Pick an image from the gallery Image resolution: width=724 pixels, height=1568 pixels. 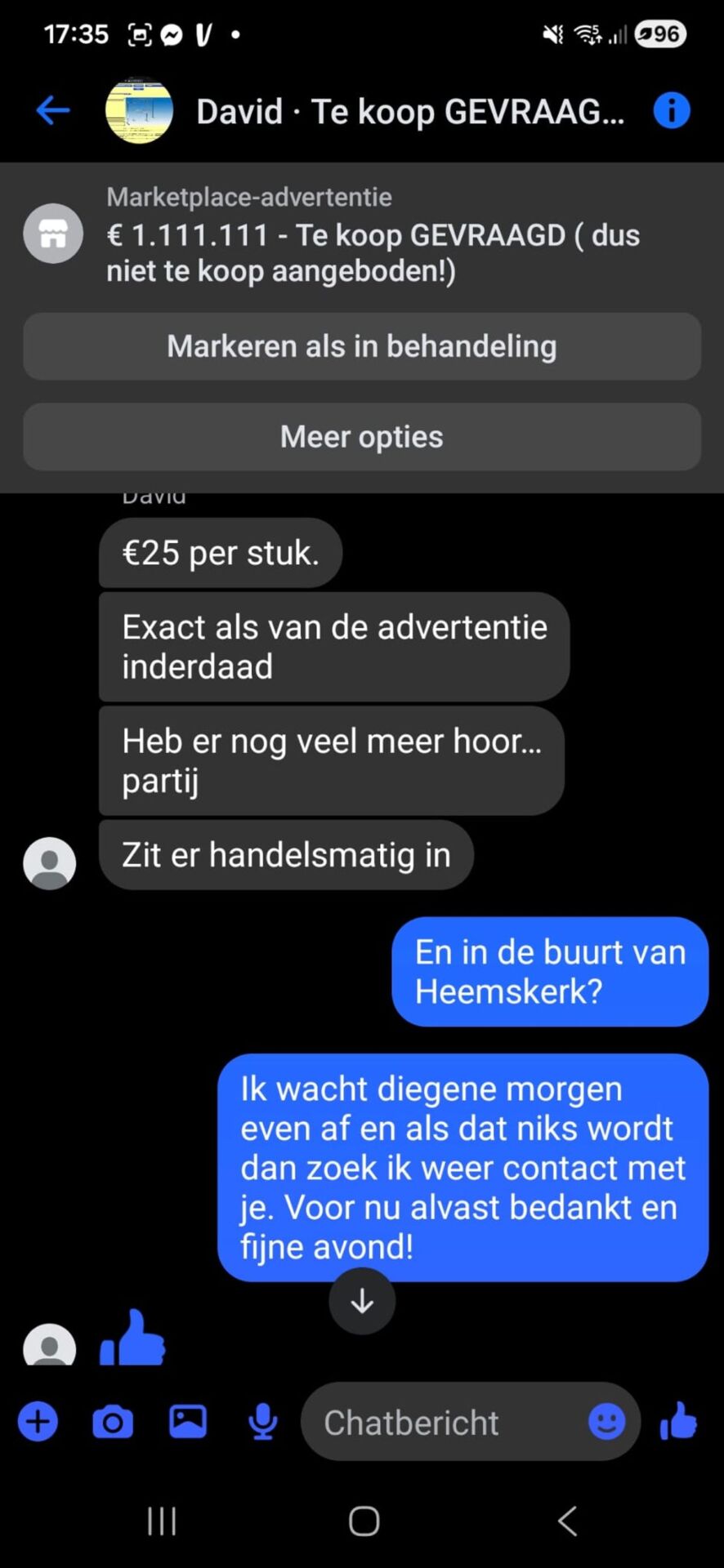(188, 1423)
